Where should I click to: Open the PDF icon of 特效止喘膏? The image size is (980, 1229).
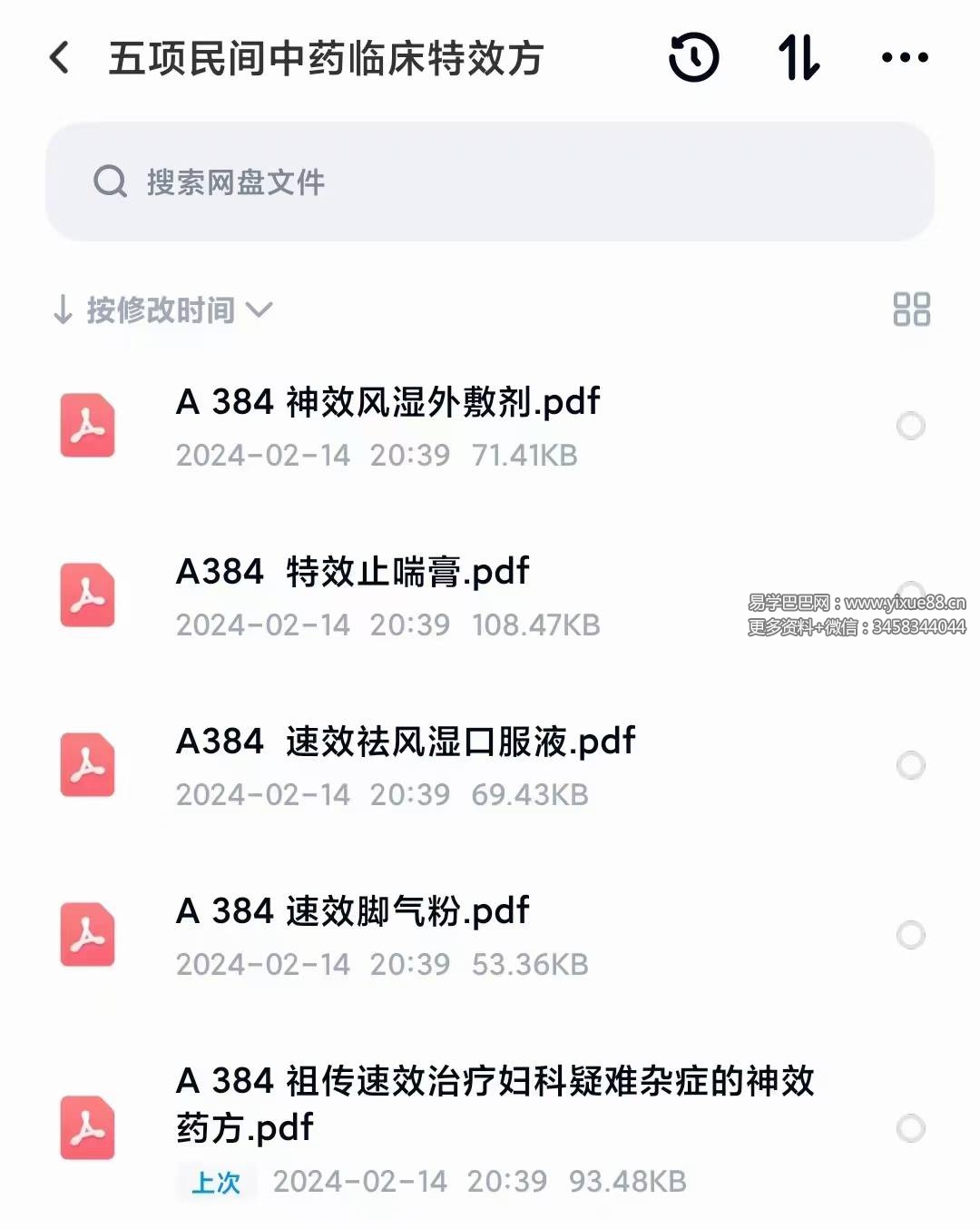coord(87,594)
